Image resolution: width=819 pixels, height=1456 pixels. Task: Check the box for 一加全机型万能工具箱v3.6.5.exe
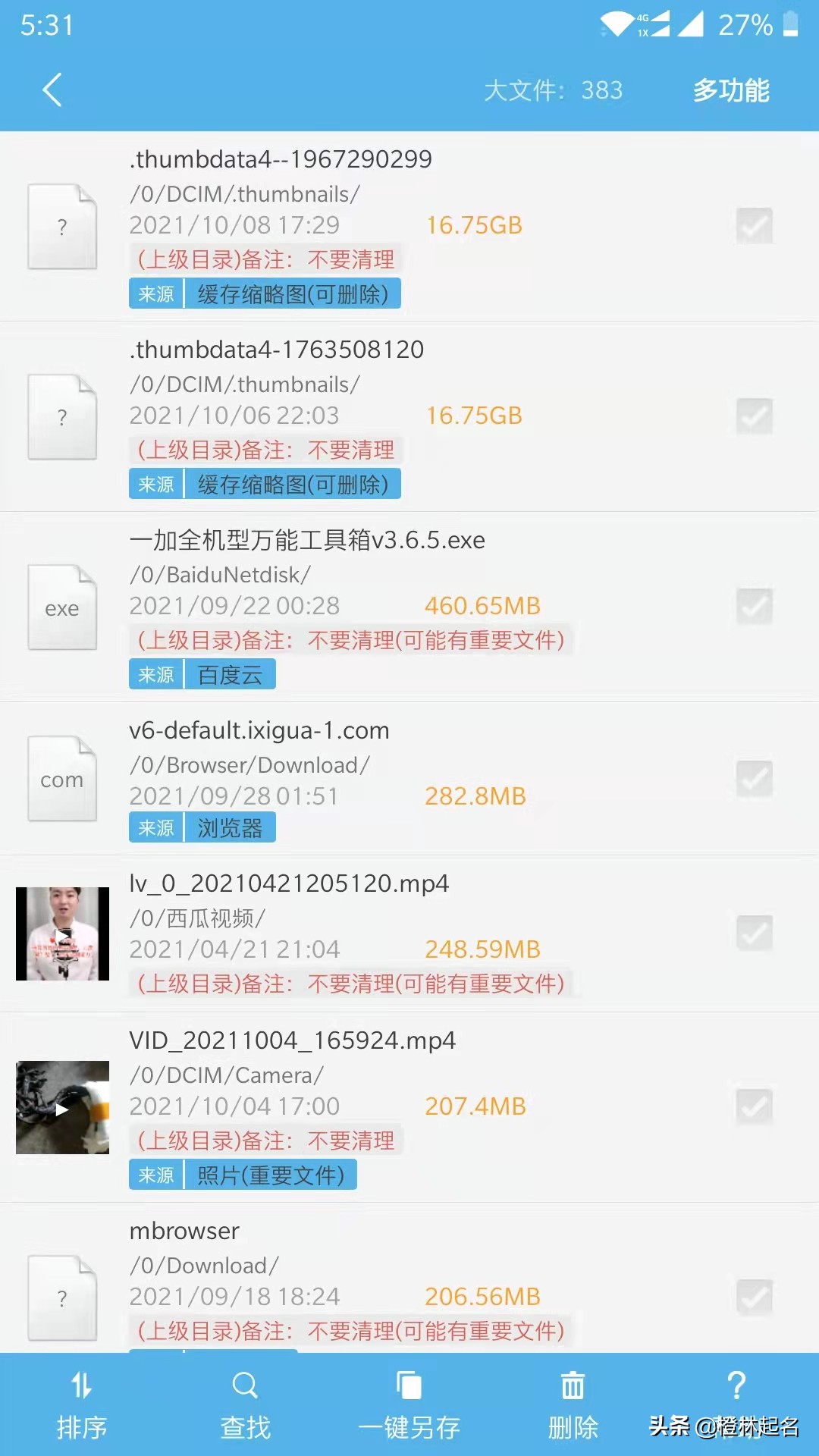pos(754,607)
